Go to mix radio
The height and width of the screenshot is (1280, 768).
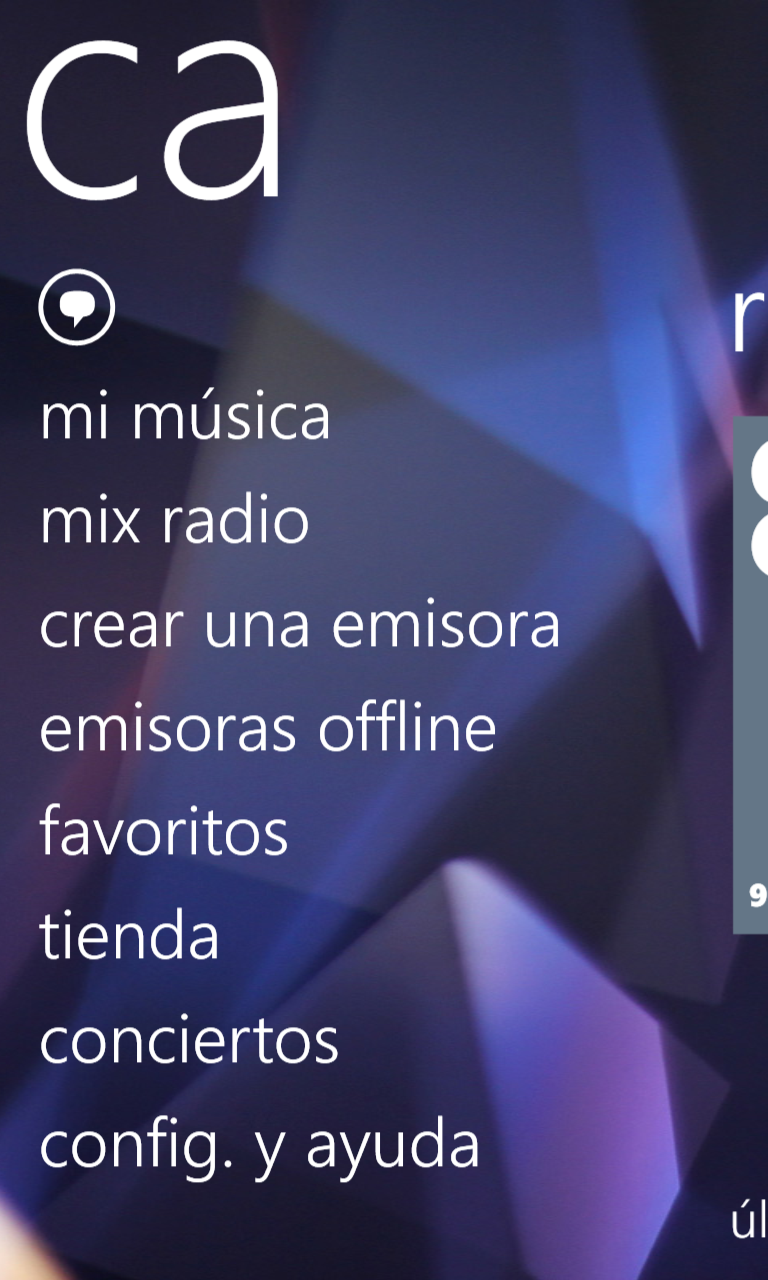[174, 522]
